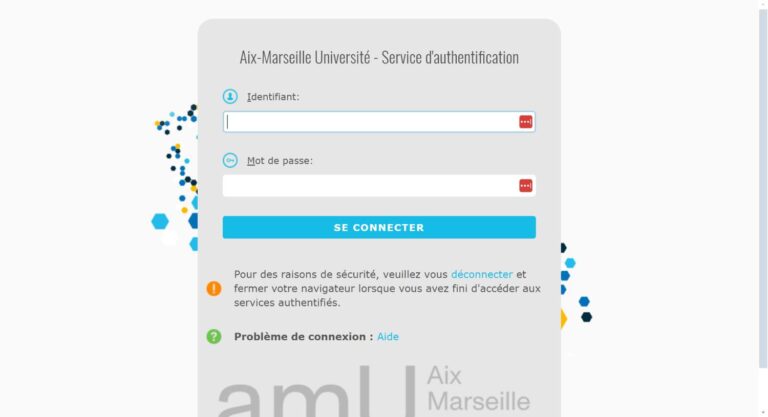The width and height of the screenshot is (768, 417).
Task: Tap the red password manager icon in Identifiant
Action: 526,122
